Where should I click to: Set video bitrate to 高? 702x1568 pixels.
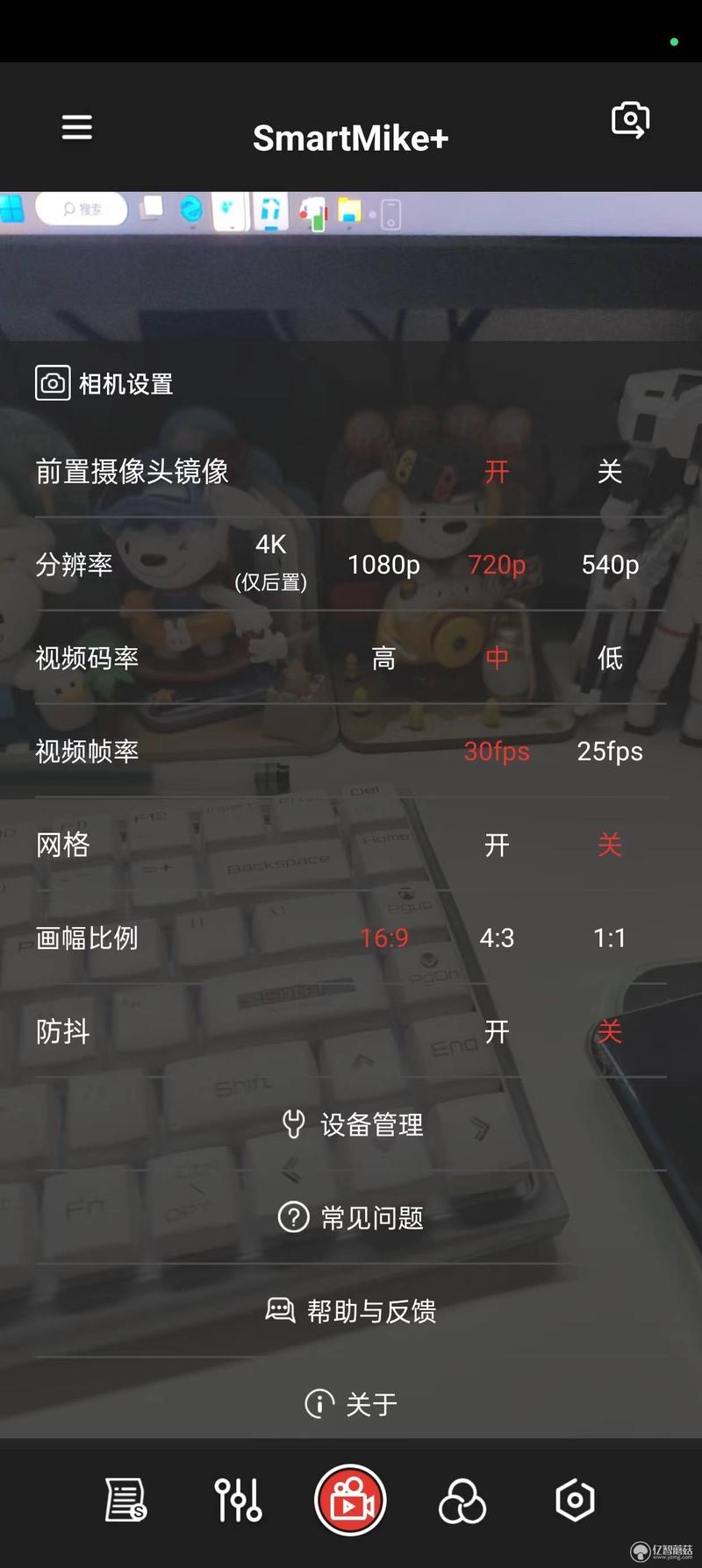(383, 659)
